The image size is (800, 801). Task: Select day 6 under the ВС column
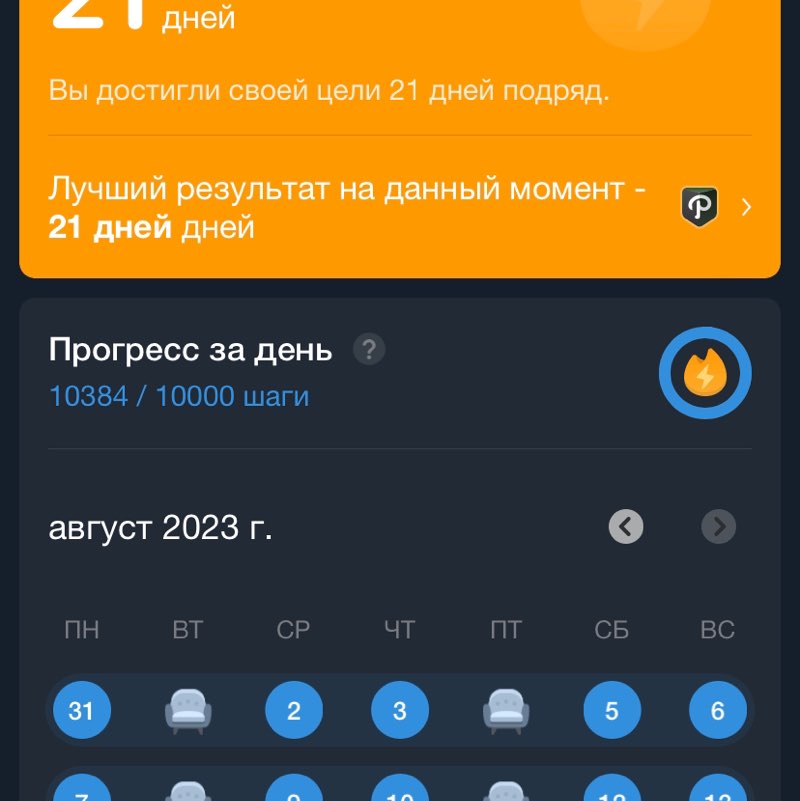(717, 710)
